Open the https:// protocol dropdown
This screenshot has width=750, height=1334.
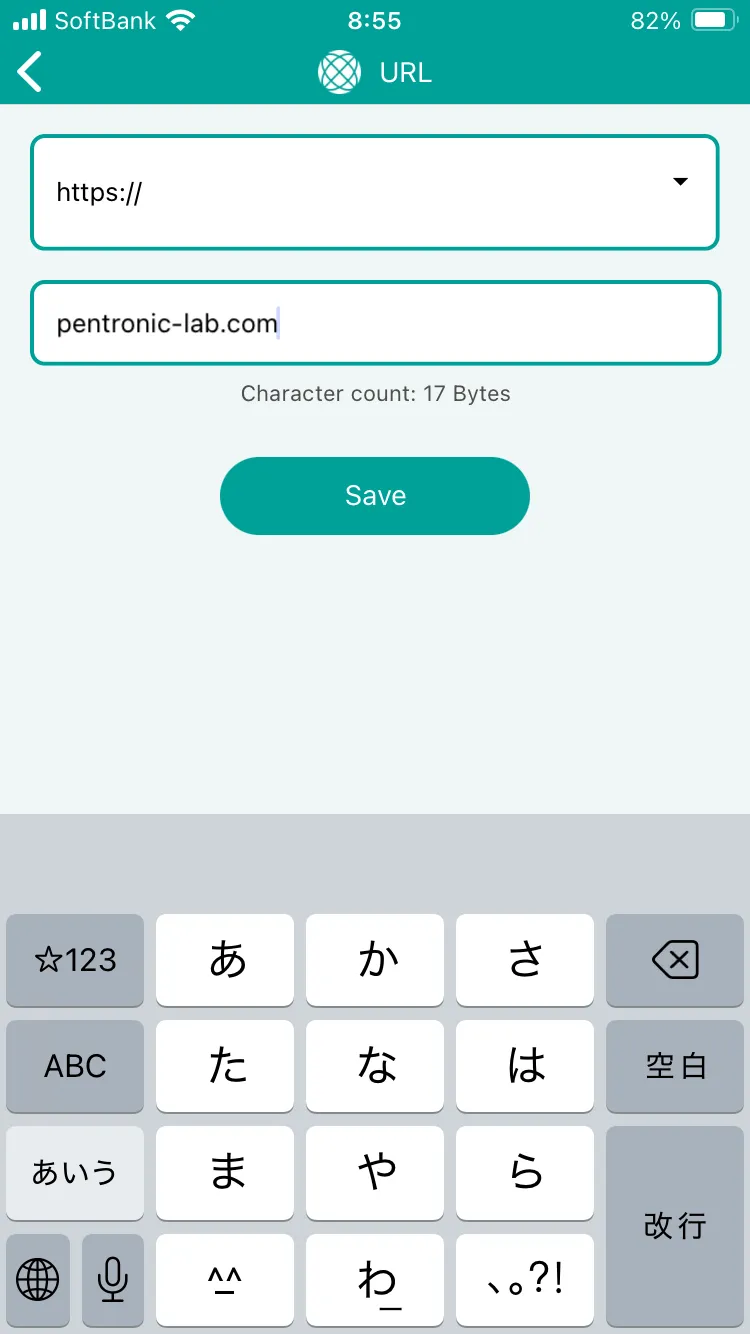tap(375, 192)
